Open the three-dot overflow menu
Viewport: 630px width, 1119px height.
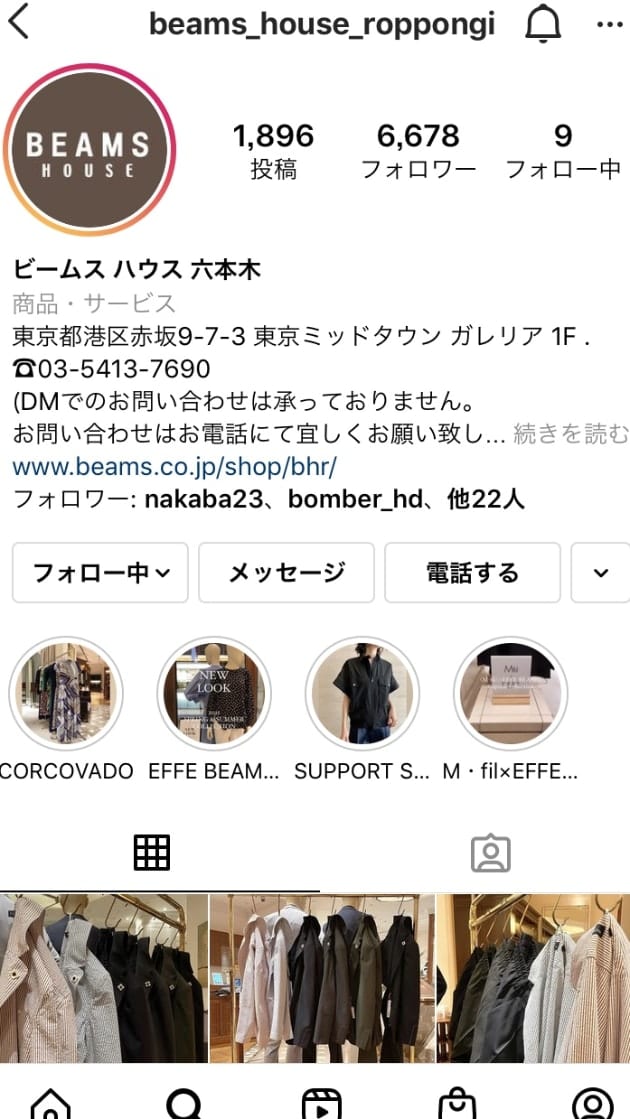(608, 24)
